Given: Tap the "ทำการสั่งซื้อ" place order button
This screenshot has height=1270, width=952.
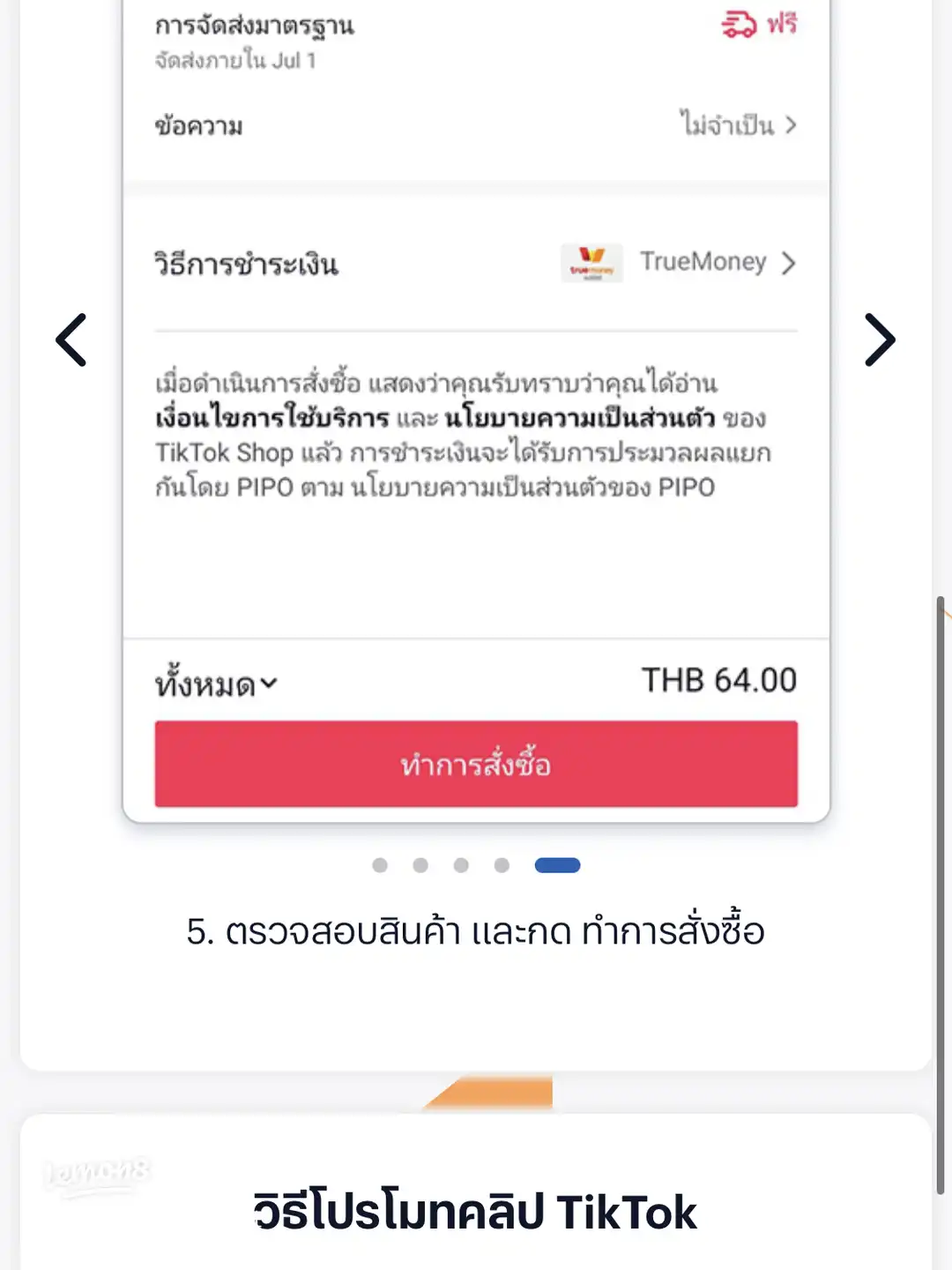Looking at the screenshot, I should click(476, 764).
